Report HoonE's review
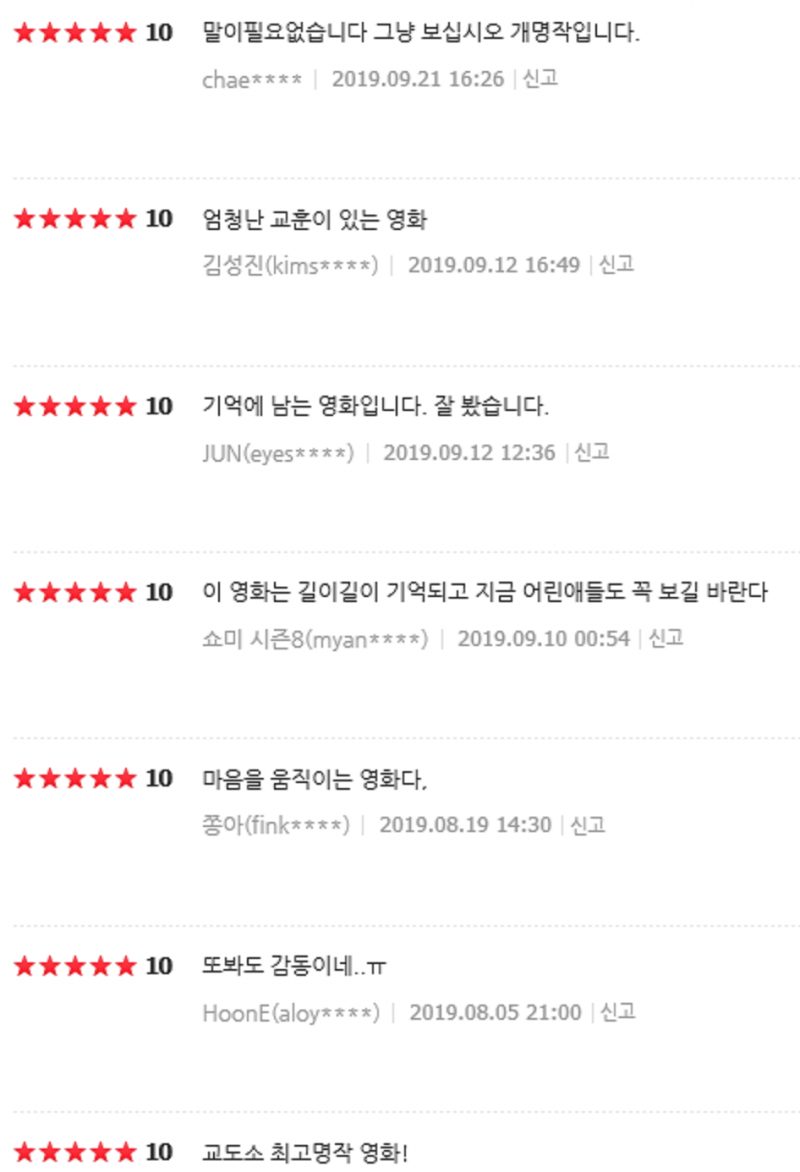Image resolution: width=800 pixels, height=1172 pixels. [x=618, y=1012]
